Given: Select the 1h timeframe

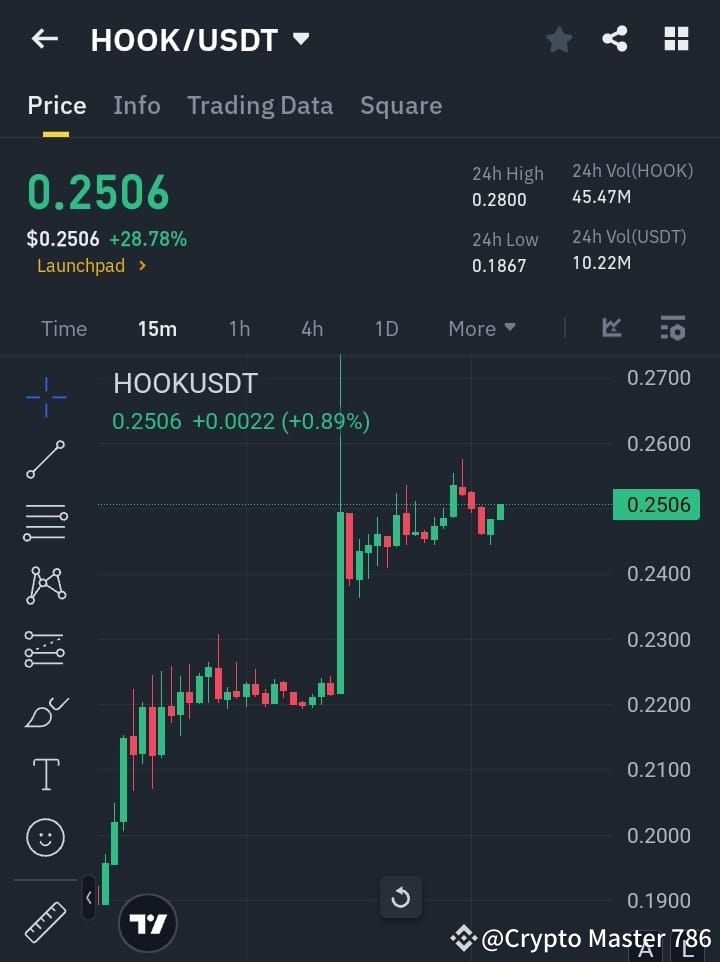Looking at the screenshot, I should [239, 328].
